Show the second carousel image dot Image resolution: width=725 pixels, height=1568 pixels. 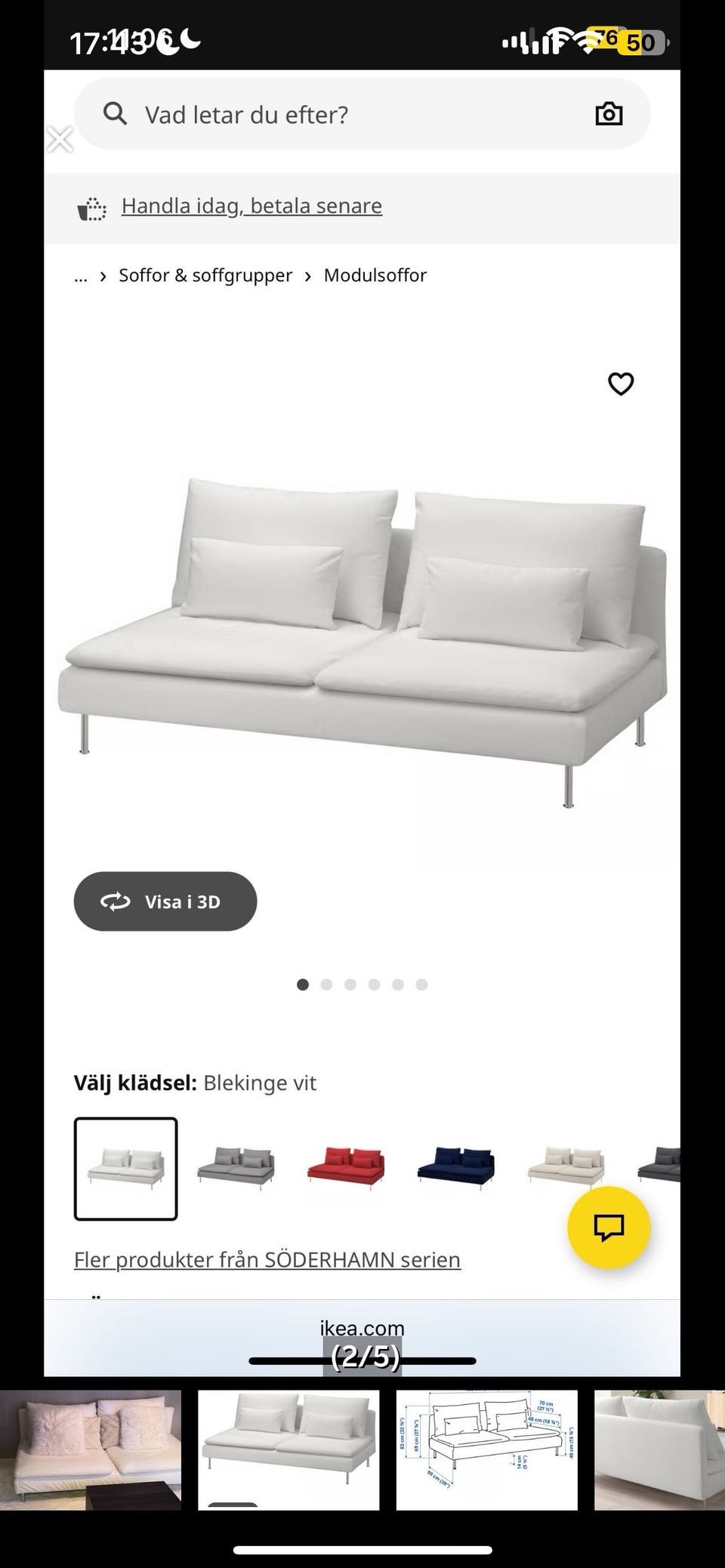pyautogui.click(x=327, y=984)
